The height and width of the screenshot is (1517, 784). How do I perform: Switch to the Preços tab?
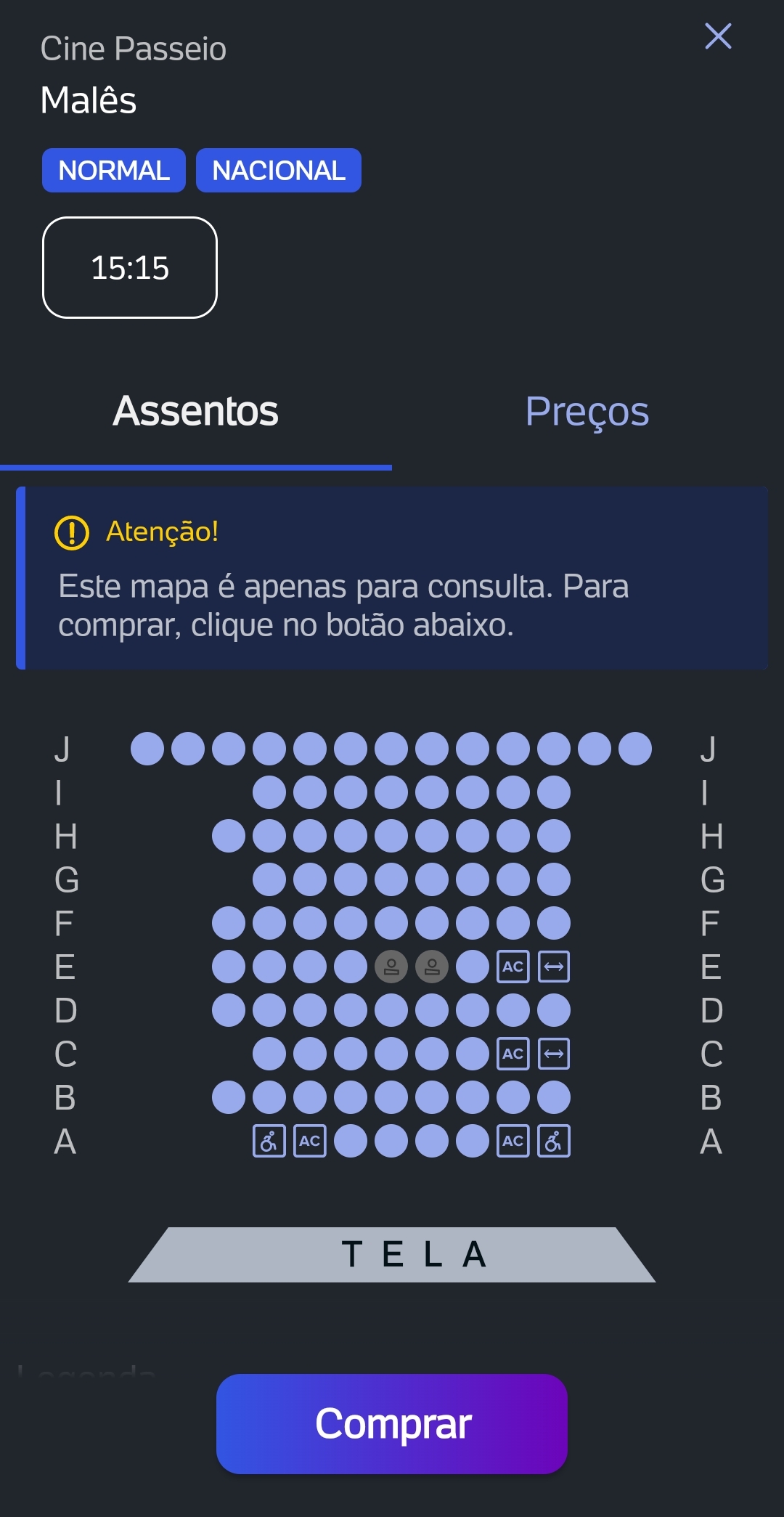click(587, 412)
